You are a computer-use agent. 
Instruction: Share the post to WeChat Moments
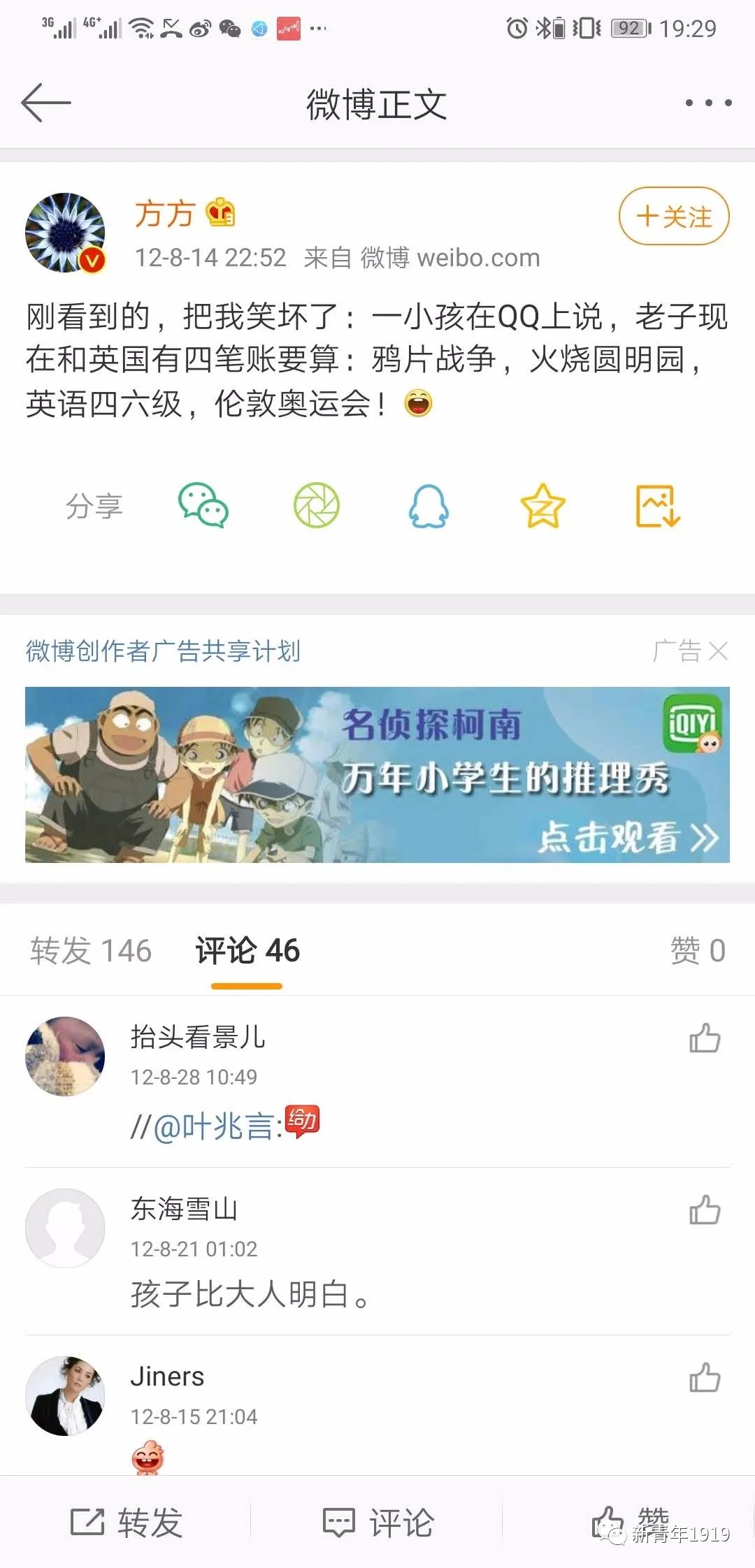(316, 505)
